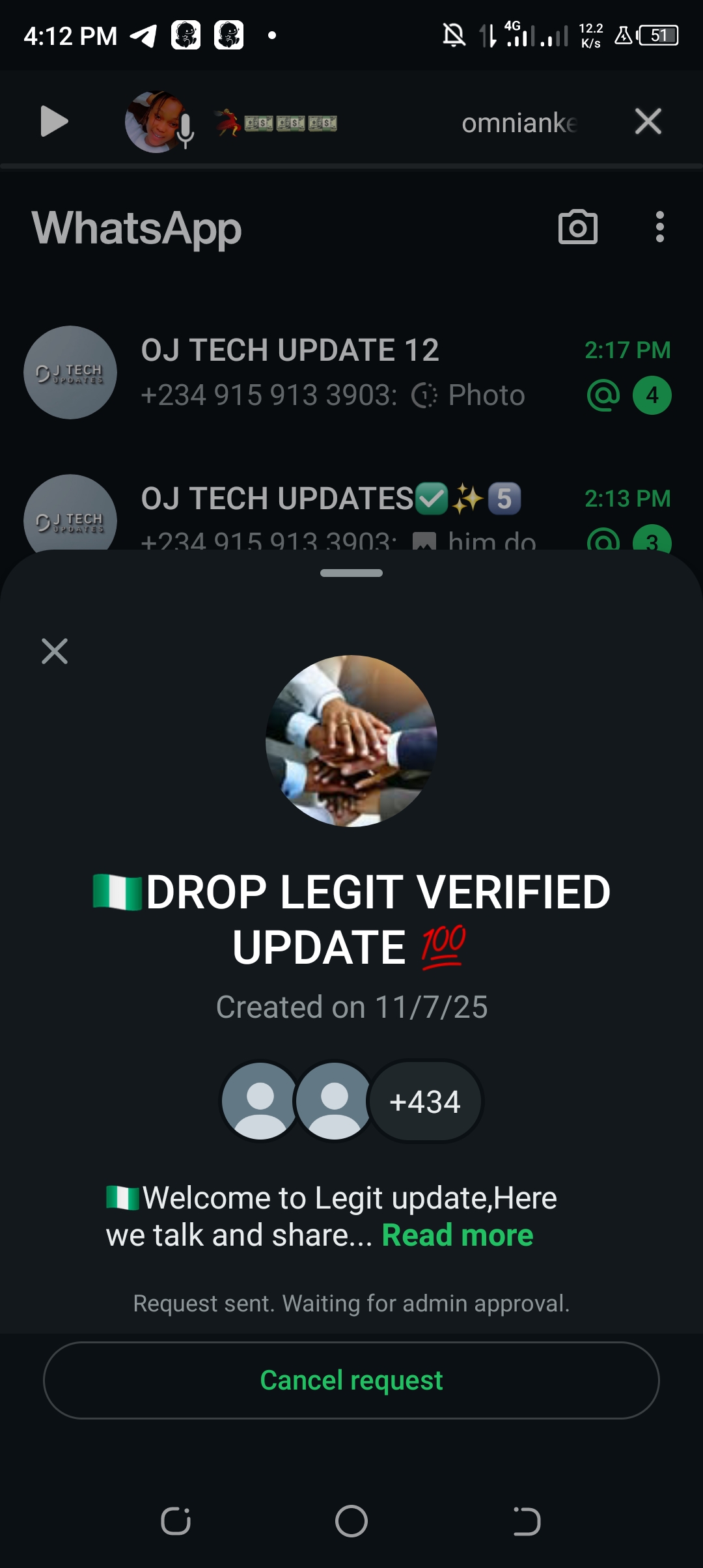
Task: Tap Read more in the group description
Action: pyautogui.click(x=457, y=1235)
